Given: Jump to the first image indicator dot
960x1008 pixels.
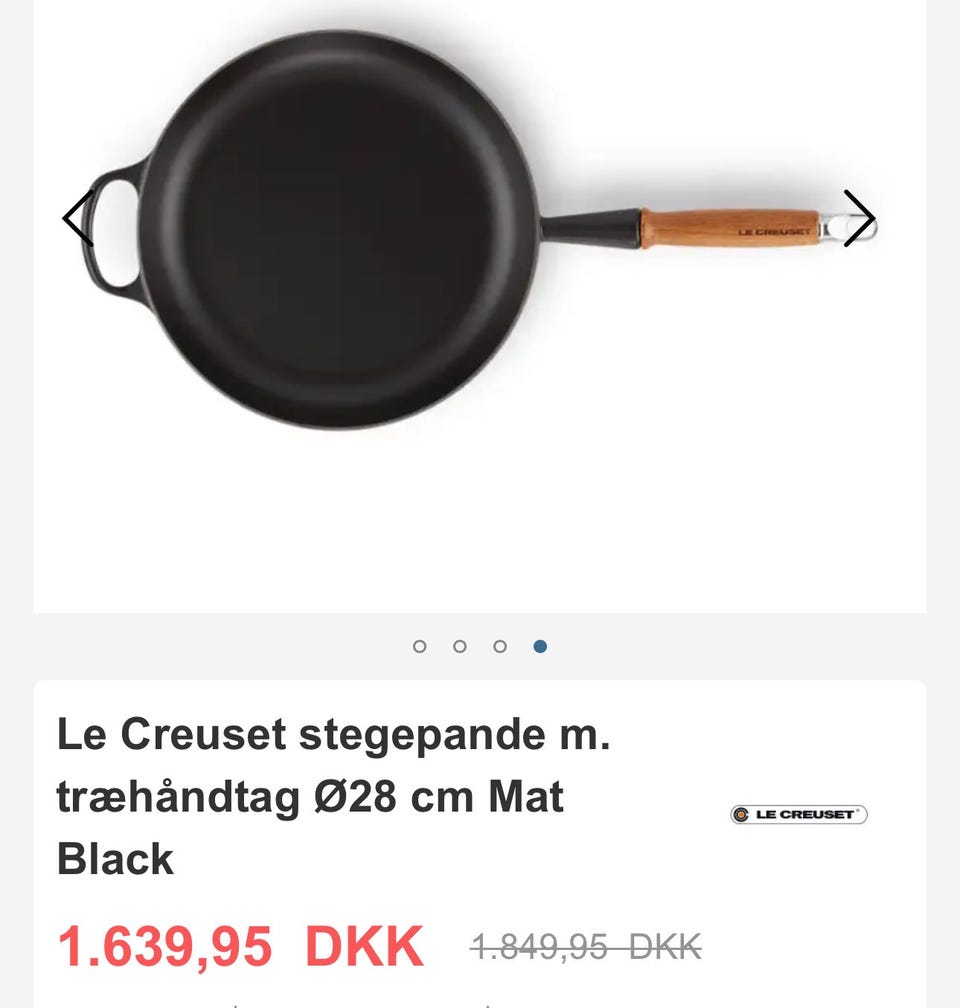Looking at the screenshot, I should pos(420,647).
